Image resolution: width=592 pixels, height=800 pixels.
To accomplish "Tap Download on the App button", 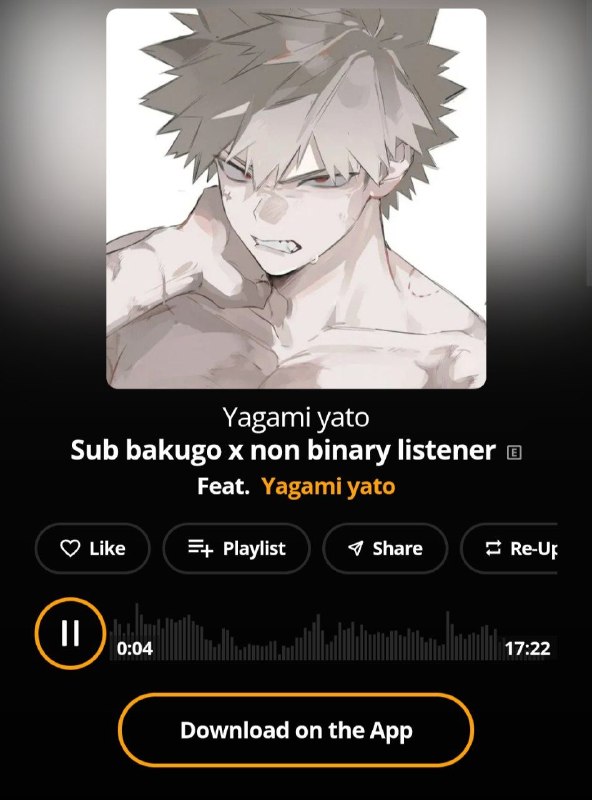I will coord(296,730).
